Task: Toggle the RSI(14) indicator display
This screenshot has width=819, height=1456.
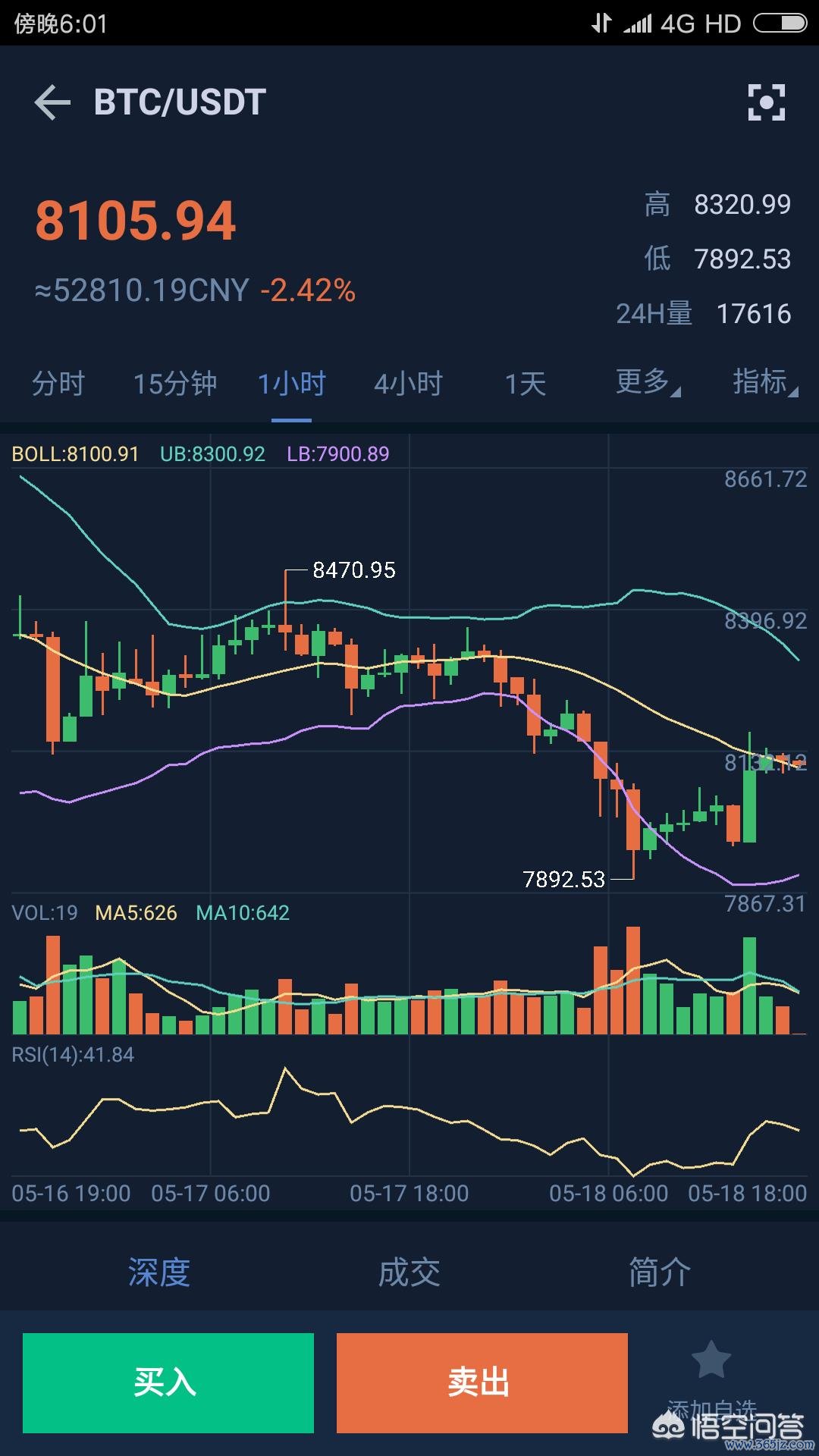Action: coord(71,1053)
